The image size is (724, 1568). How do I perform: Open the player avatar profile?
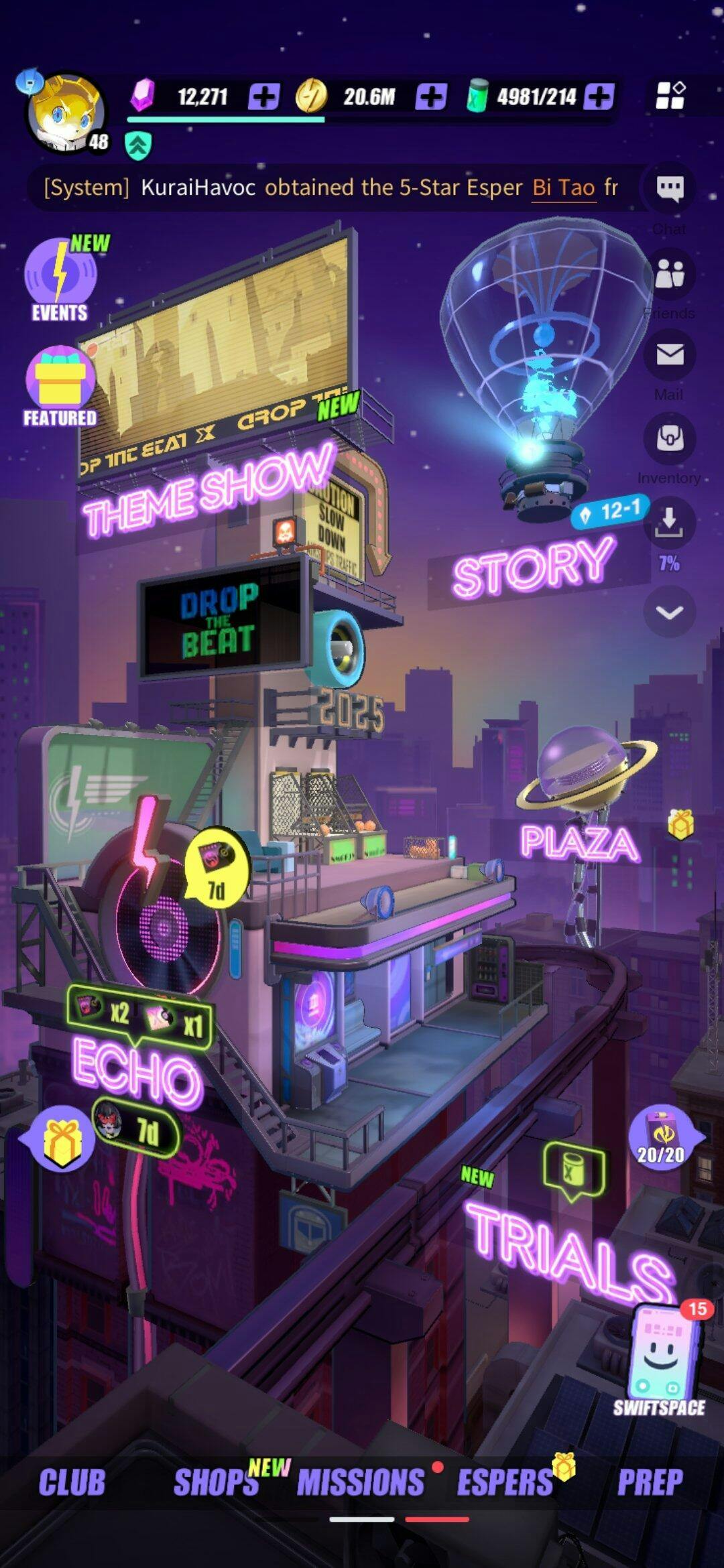[65, 113]
